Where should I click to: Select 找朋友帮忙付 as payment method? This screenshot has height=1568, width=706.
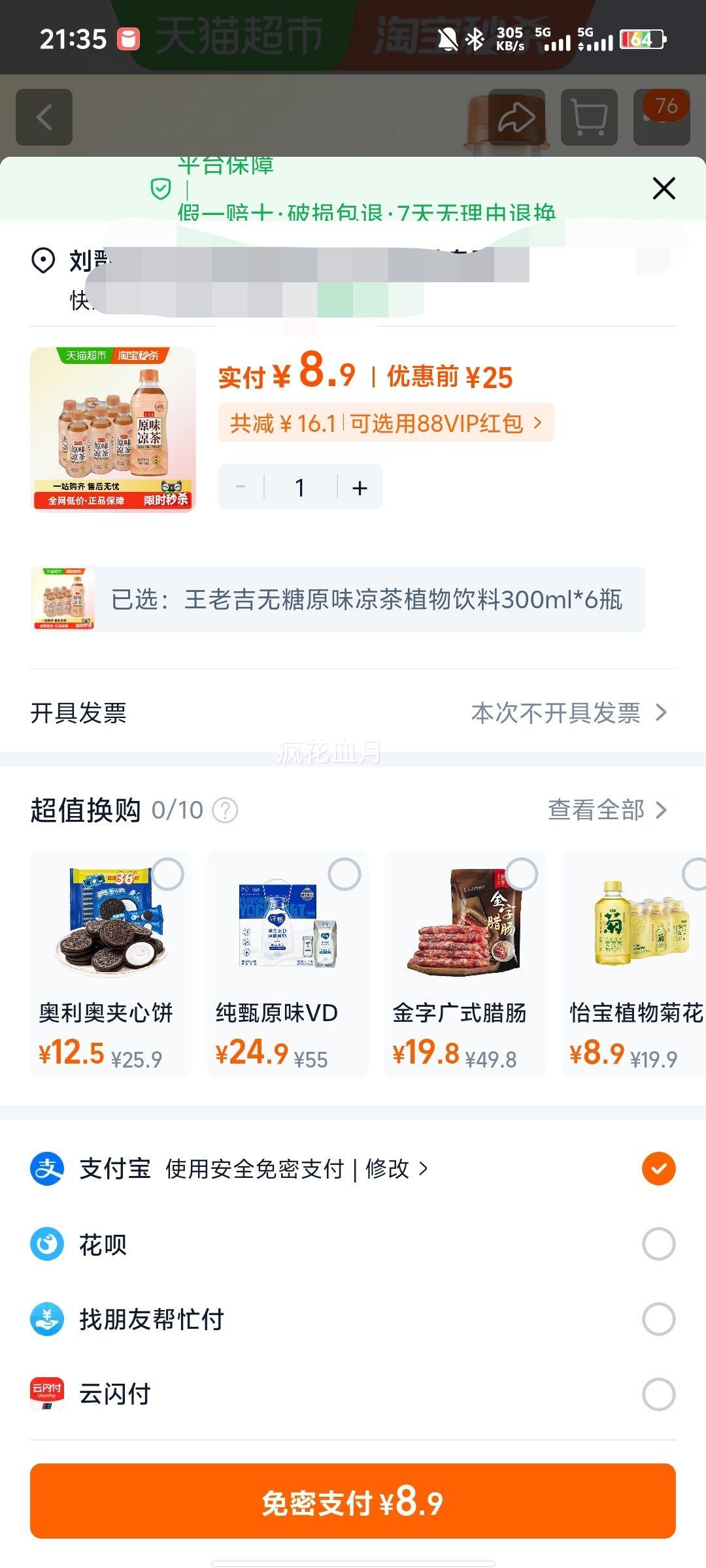pyautogui.click(x=657, y=1319)
